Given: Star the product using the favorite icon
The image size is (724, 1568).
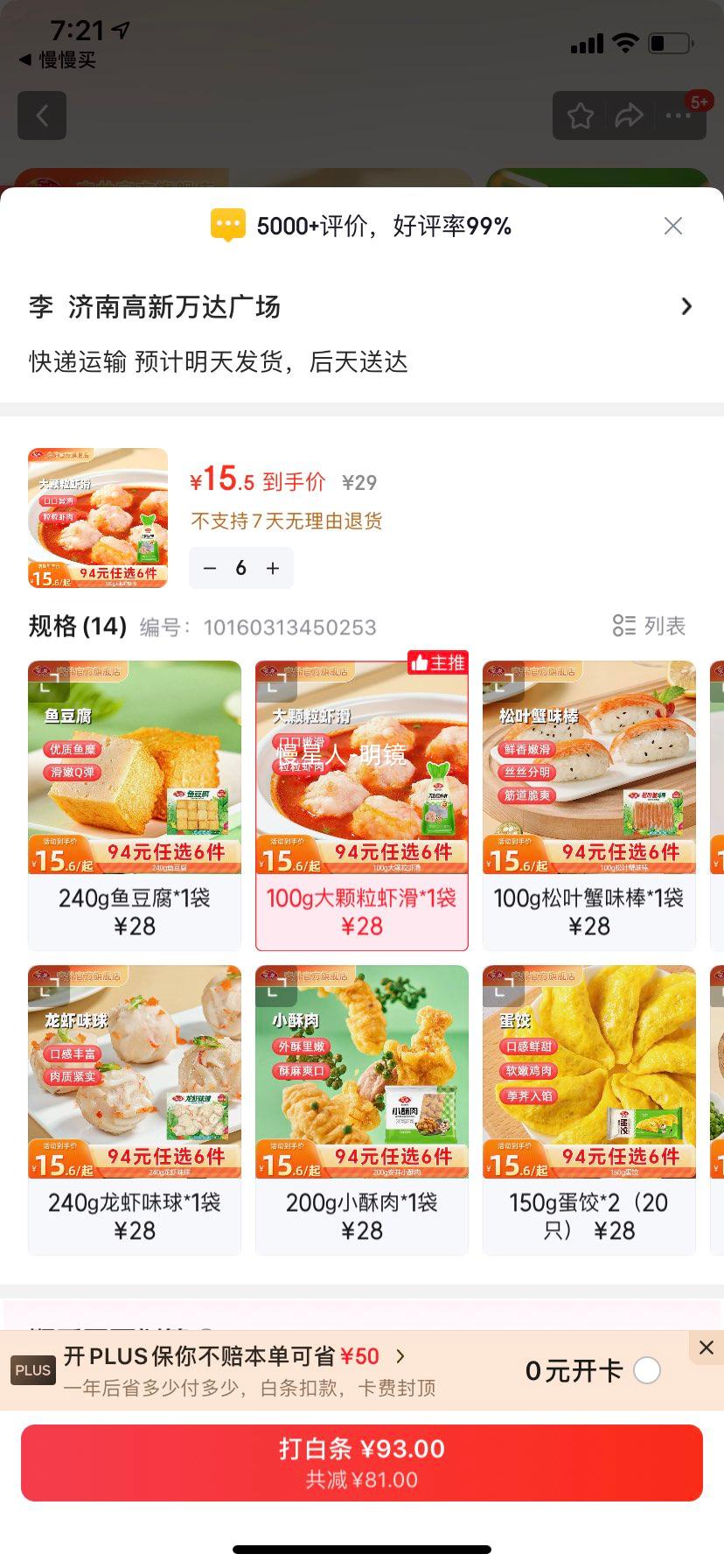Looking at the screenshot, I should [x=580, y=115].
